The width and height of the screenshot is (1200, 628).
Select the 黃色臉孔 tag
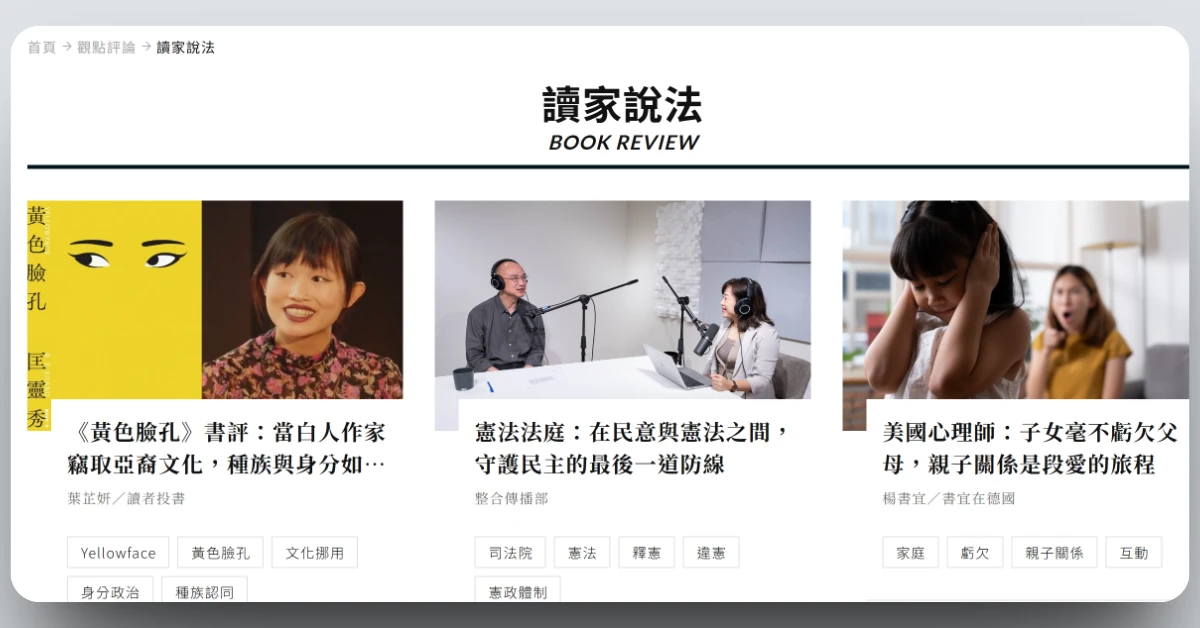[x=220, y=553]
